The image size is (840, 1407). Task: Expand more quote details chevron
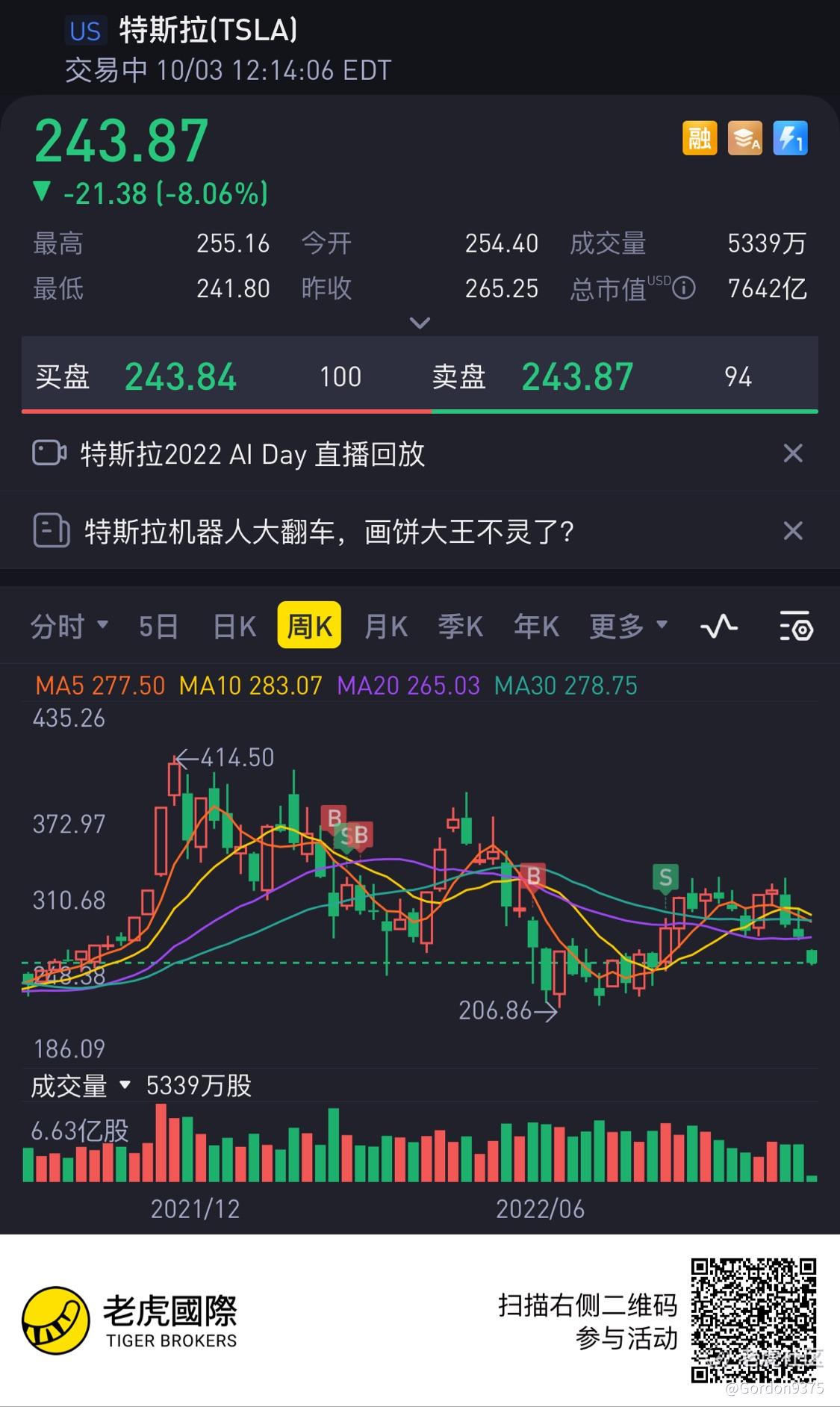tap(420, 323)
